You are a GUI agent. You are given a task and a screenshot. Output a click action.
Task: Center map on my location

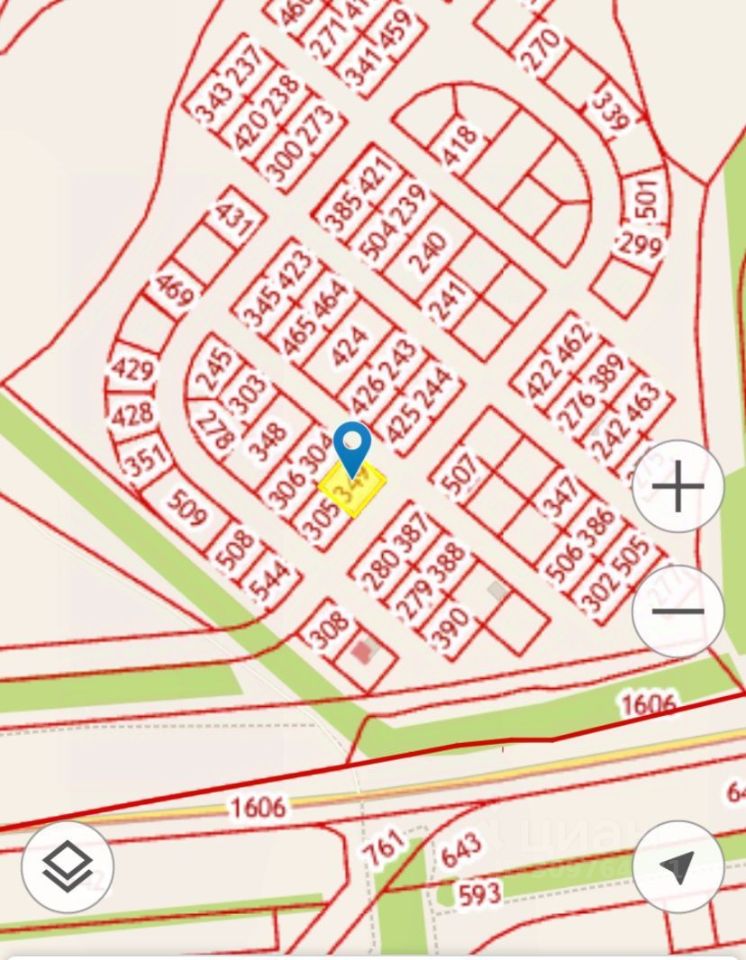[678, 866]
